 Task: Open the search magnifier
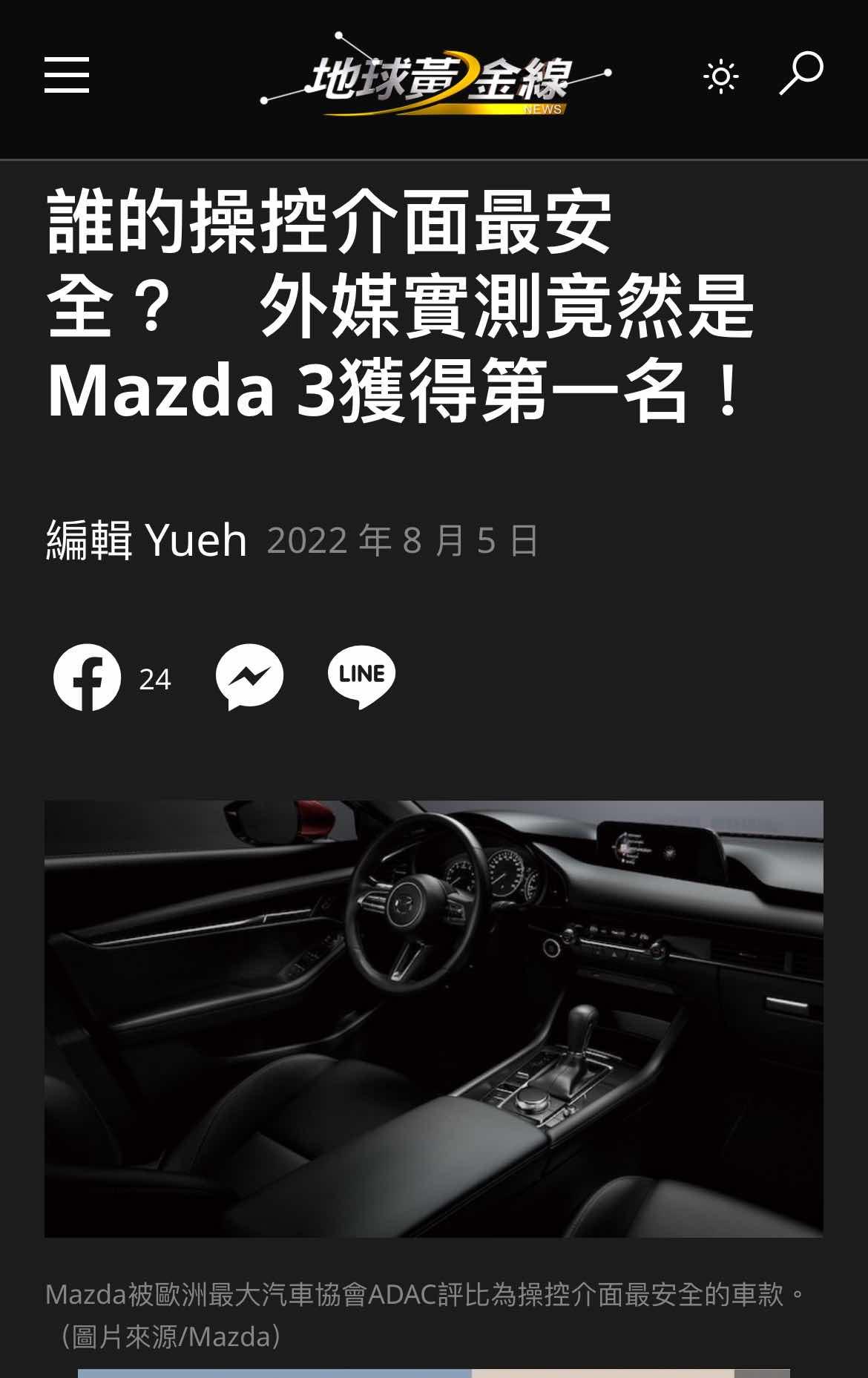point(801,73)
